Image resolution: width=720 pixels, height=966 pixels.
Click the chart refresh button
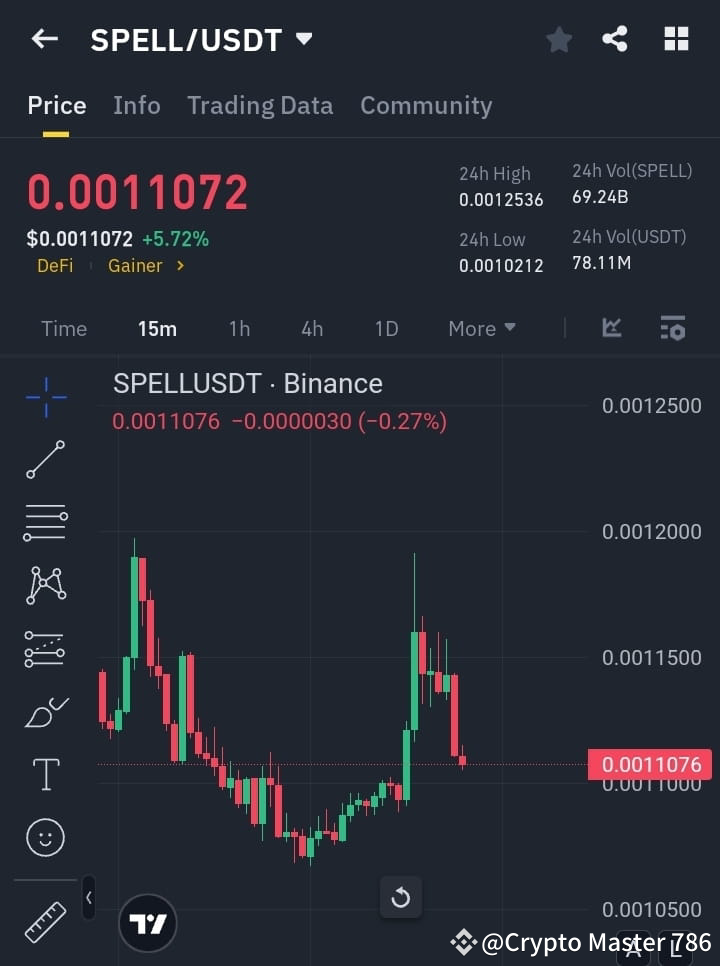click(x=401, y=897)
